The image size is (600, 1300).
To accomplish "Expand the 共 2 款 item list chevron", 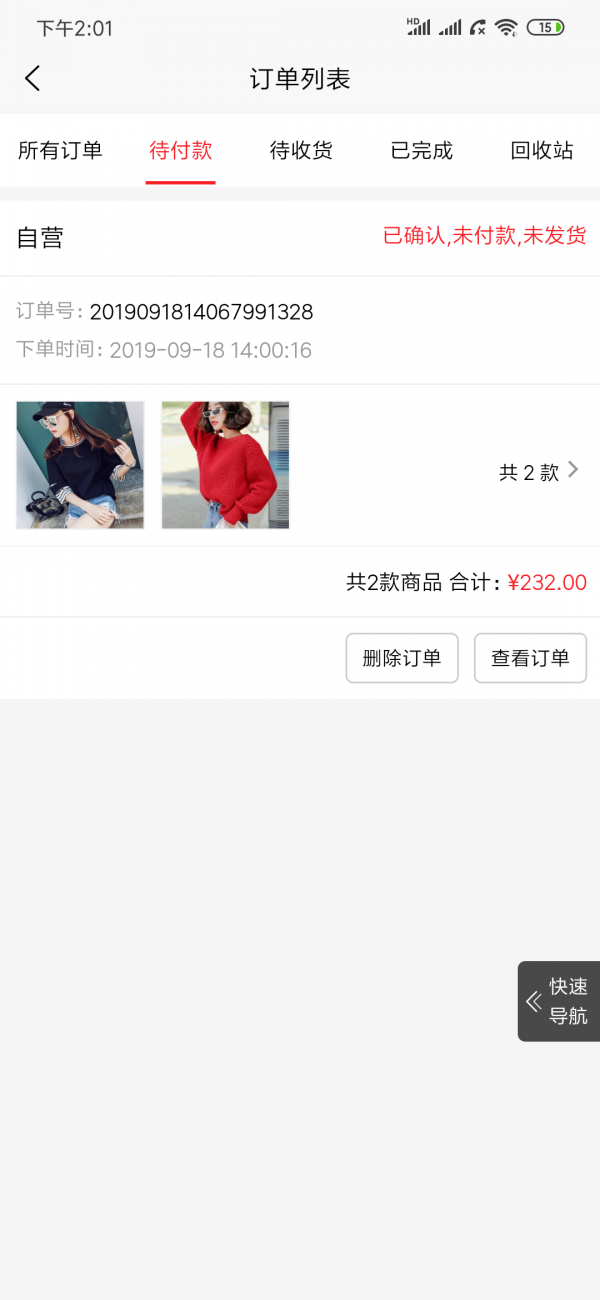I will (573, 470).
